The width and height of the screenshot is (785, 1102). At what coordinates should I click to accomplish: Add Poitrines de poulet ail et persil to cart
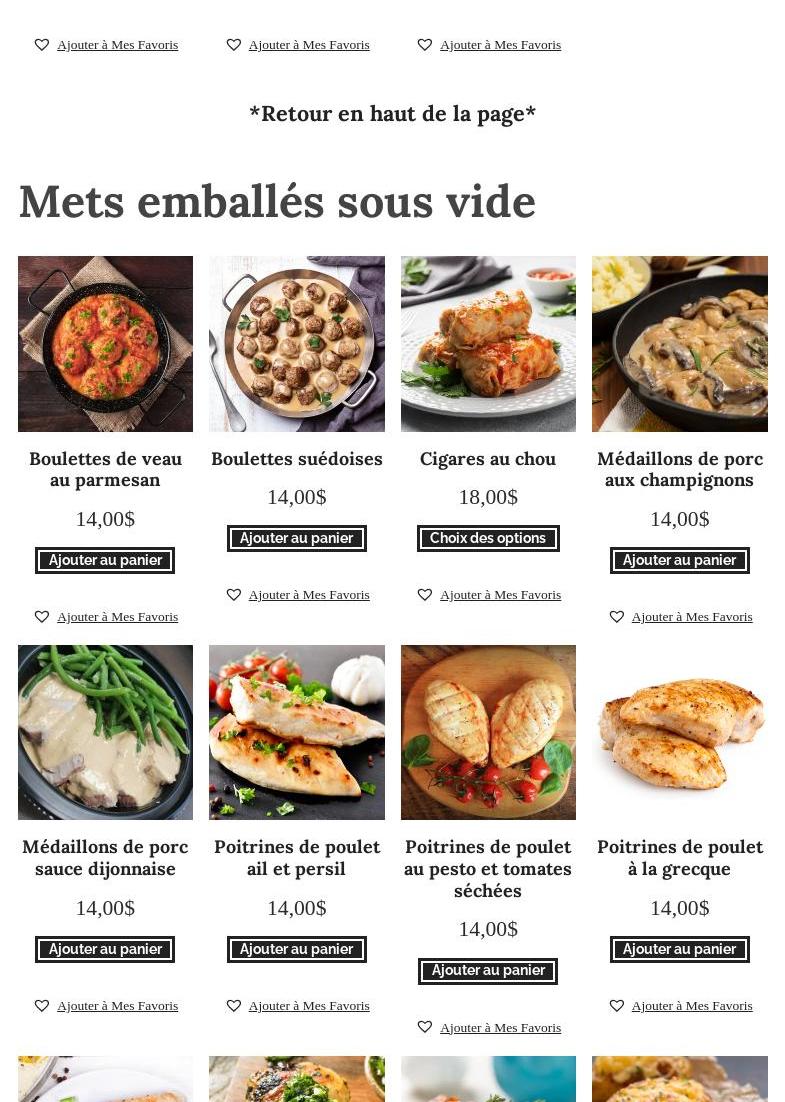click(296, 949)
